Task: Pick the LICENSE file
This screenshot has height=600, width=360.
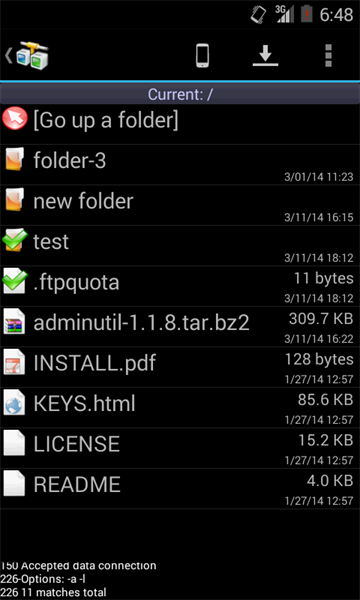Action: (180, 448)
